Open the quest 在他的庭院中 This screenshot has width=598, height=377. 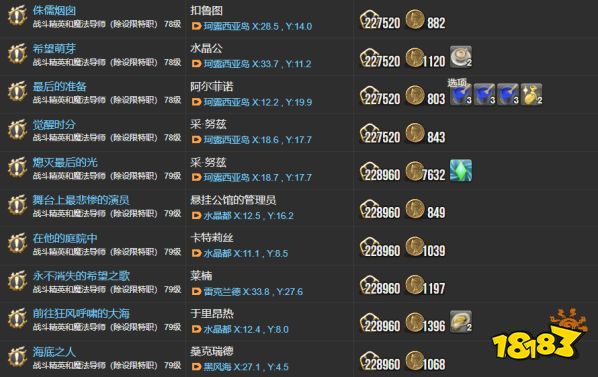pos(65,238)
